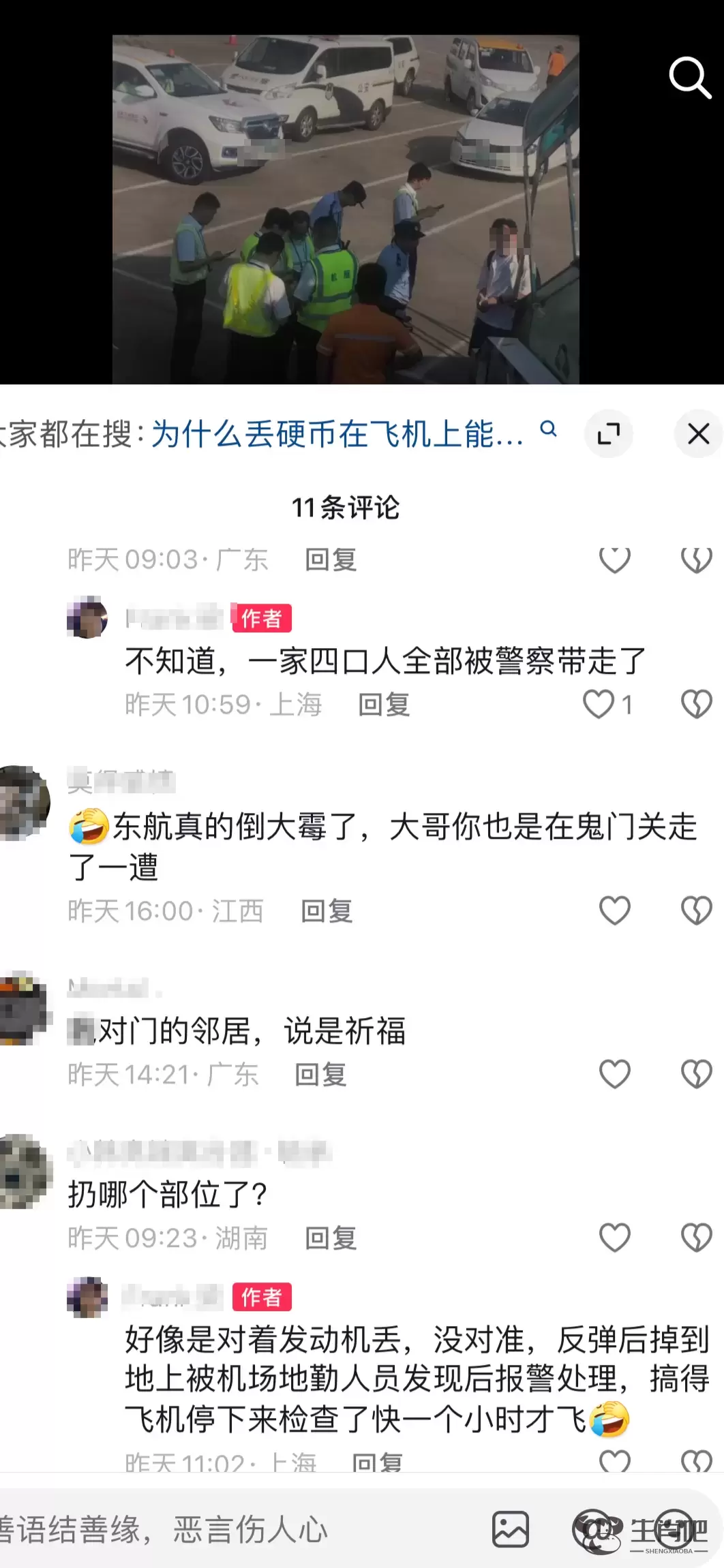Screen dimensions: 724x1568
Task: Like the 对门的邻居，说是祈福 comment
Action: click(x=614, y=1074)
